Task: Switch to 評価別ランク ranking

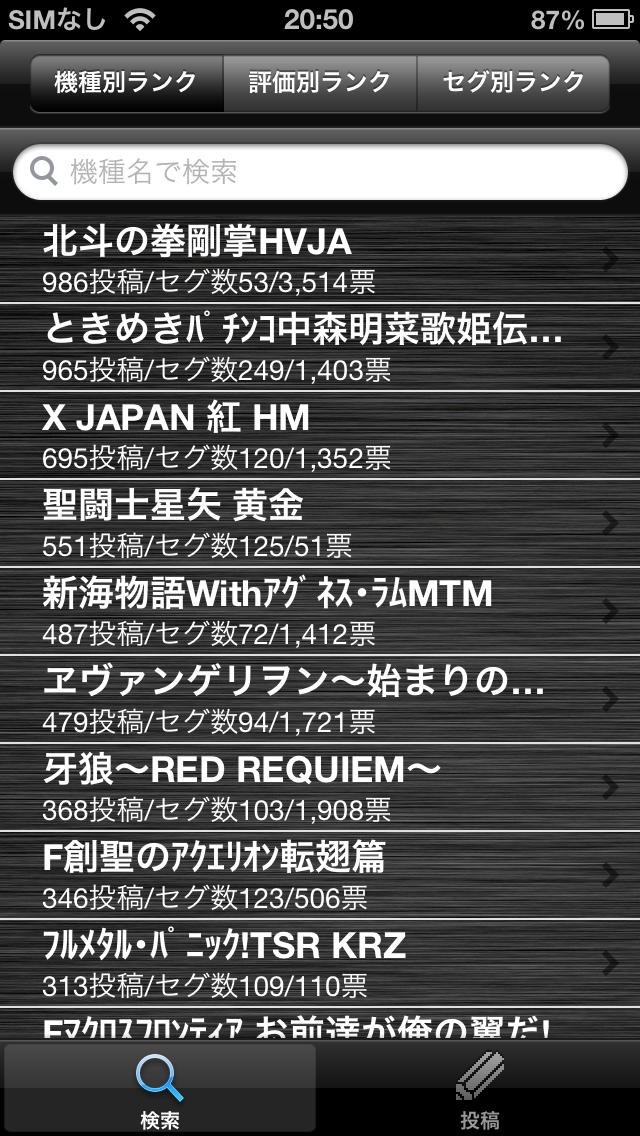Action: coord(319,82)
